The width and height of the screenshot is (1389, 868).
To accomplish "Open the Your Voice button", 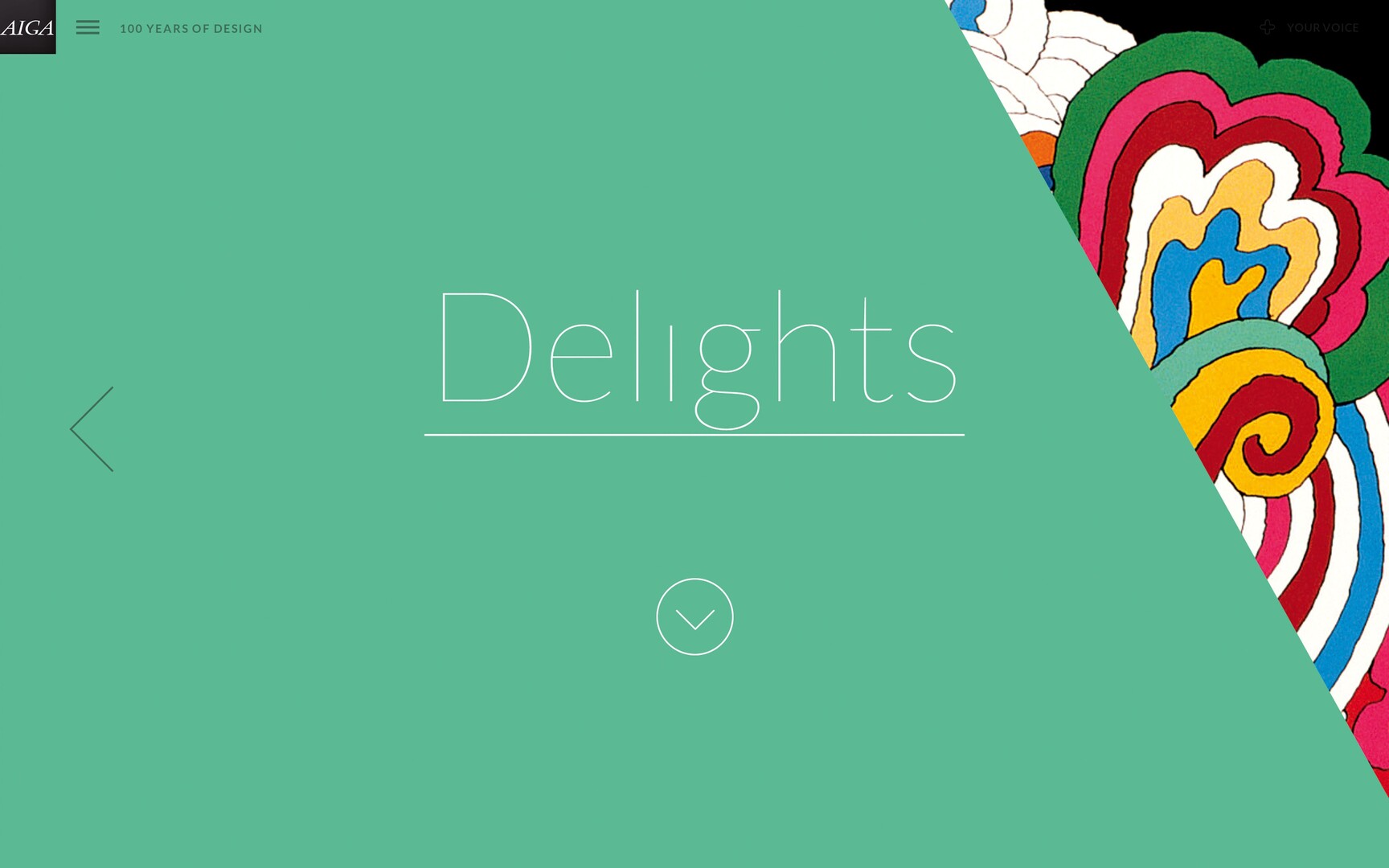I will (1310, 27).
